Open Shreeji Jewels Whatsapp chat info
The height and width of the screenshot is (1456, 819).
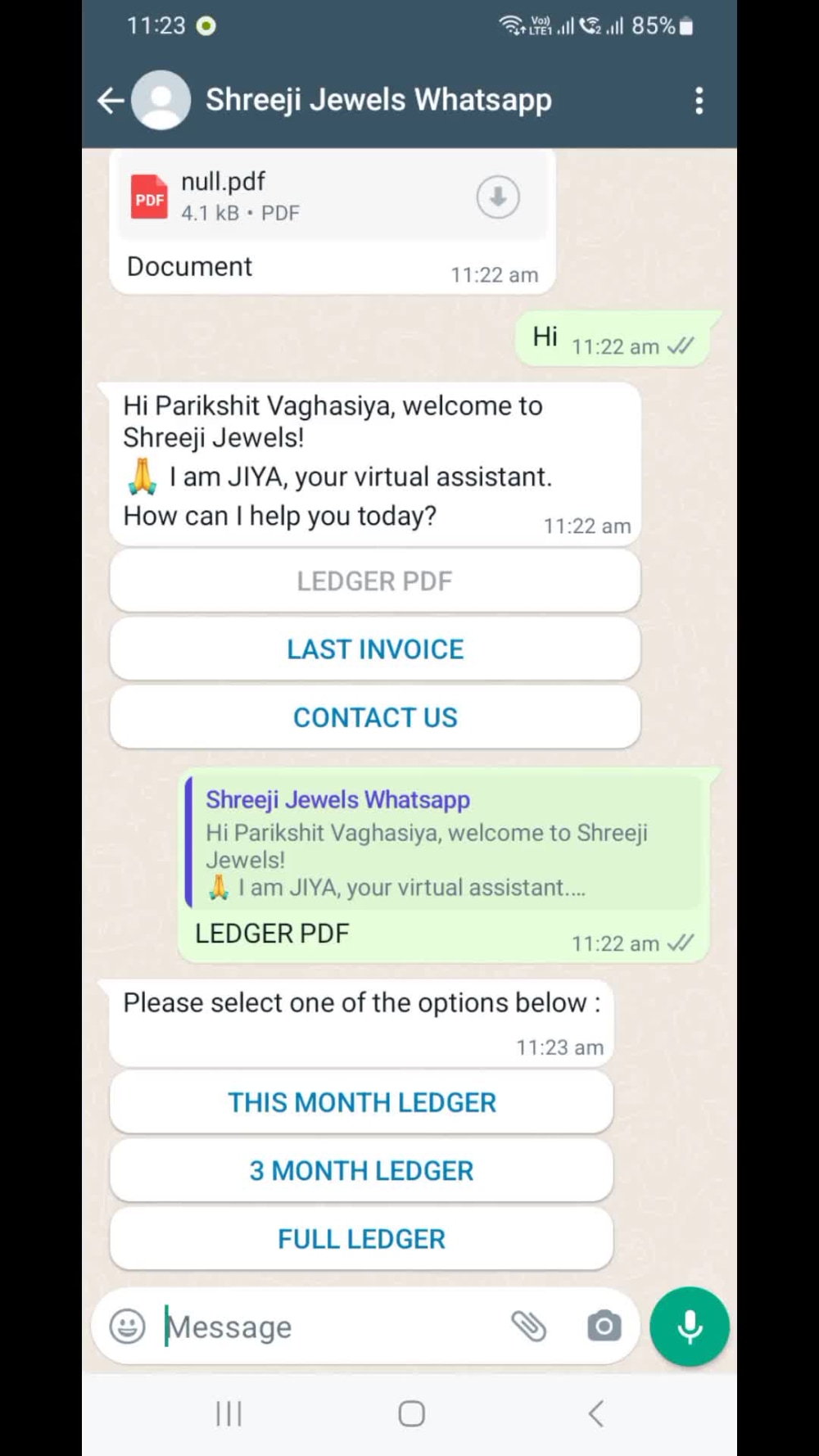point(378,99)
